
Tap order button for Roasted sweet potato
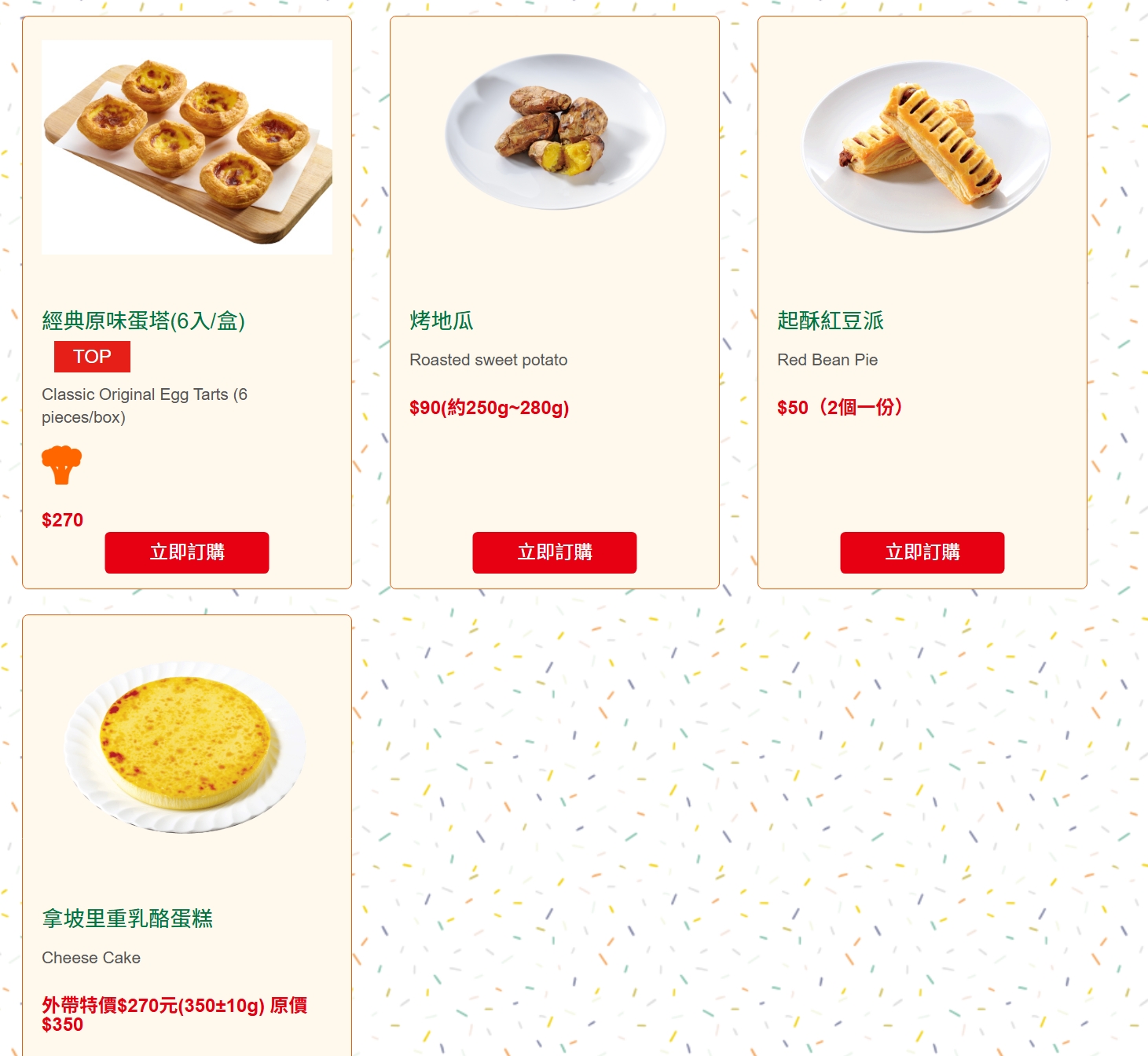point(555,552)
